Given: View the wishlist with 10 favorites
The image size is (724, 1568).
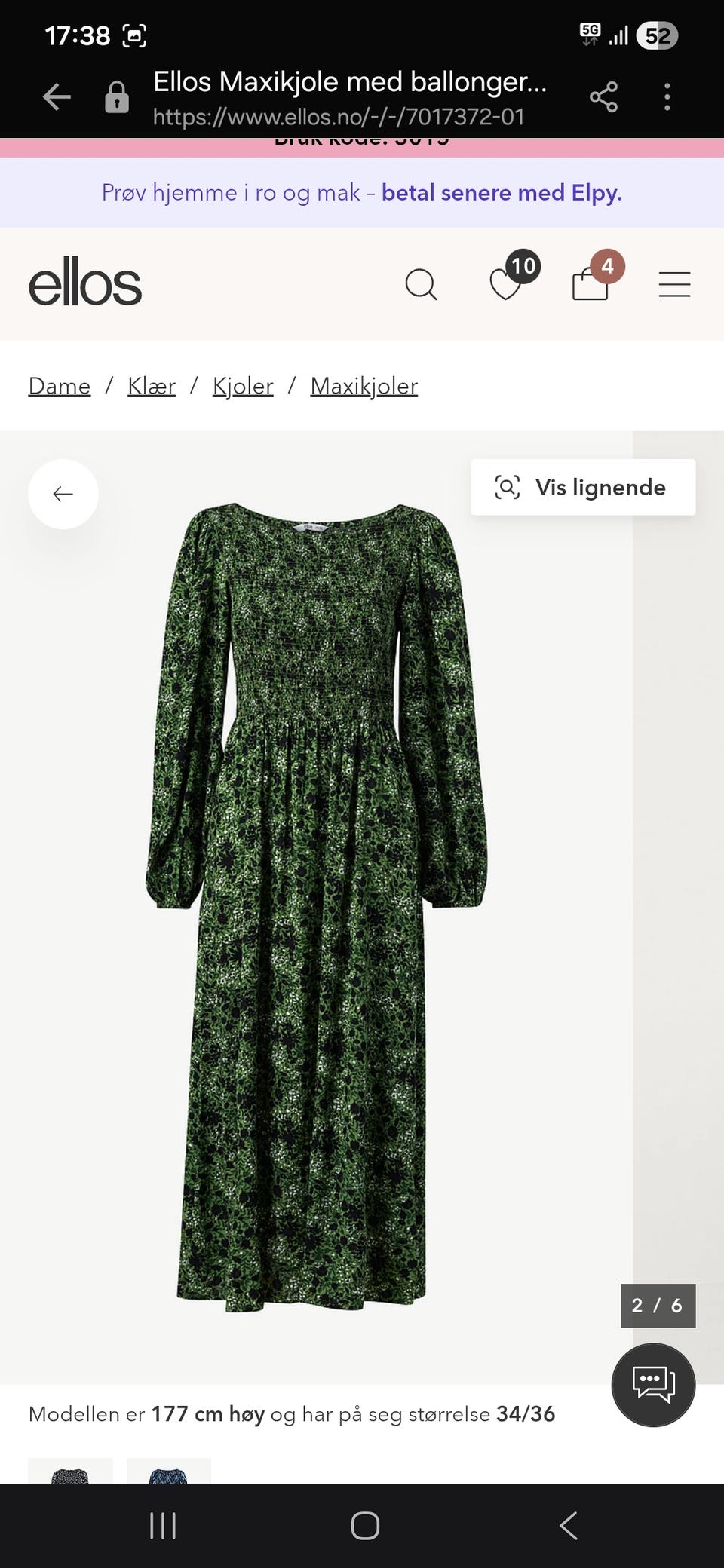Looking at the screenshot, I should pos(507,283).
